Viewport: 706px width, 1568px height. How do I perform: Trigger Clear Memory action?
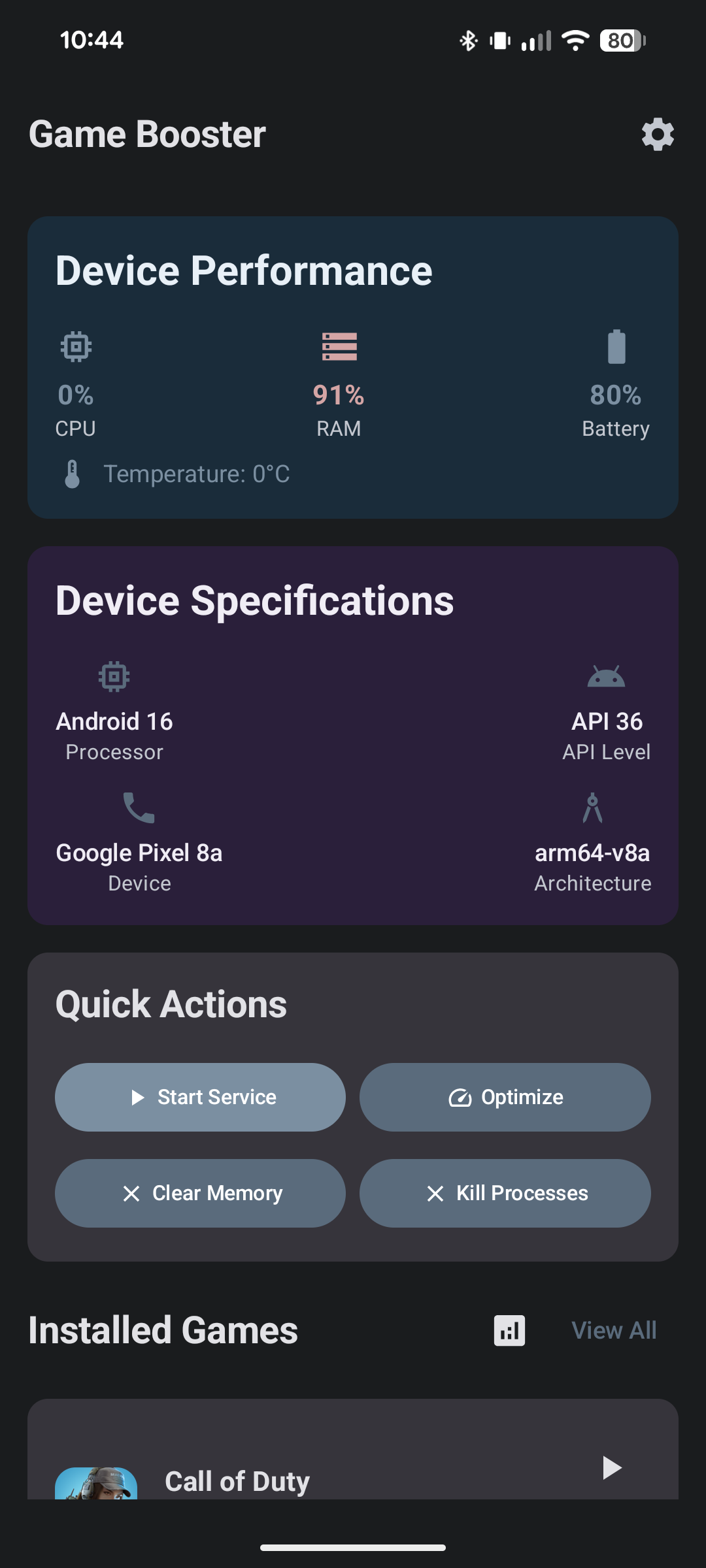200,1193
